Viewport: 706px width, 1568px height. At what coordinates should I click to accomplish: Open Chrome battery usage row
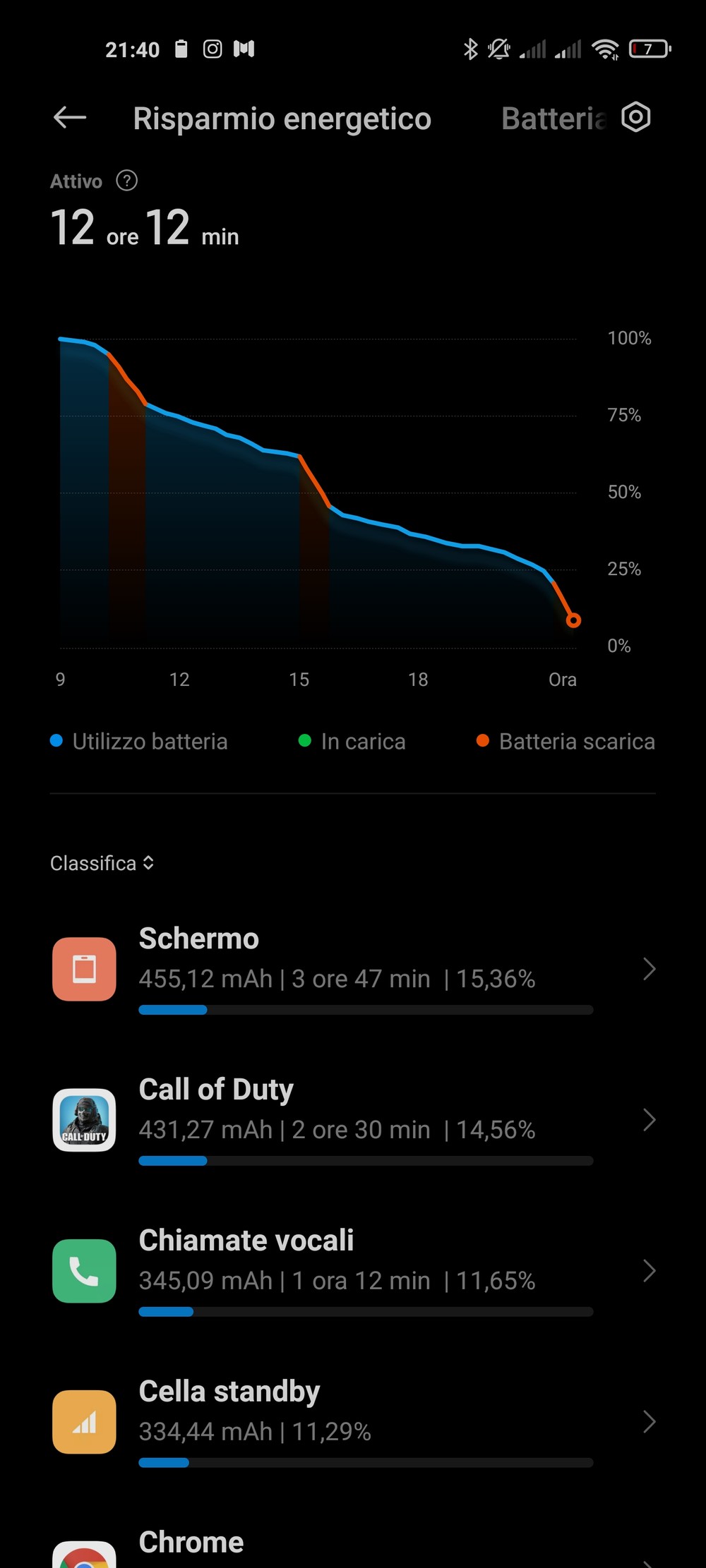point(353,1545)
